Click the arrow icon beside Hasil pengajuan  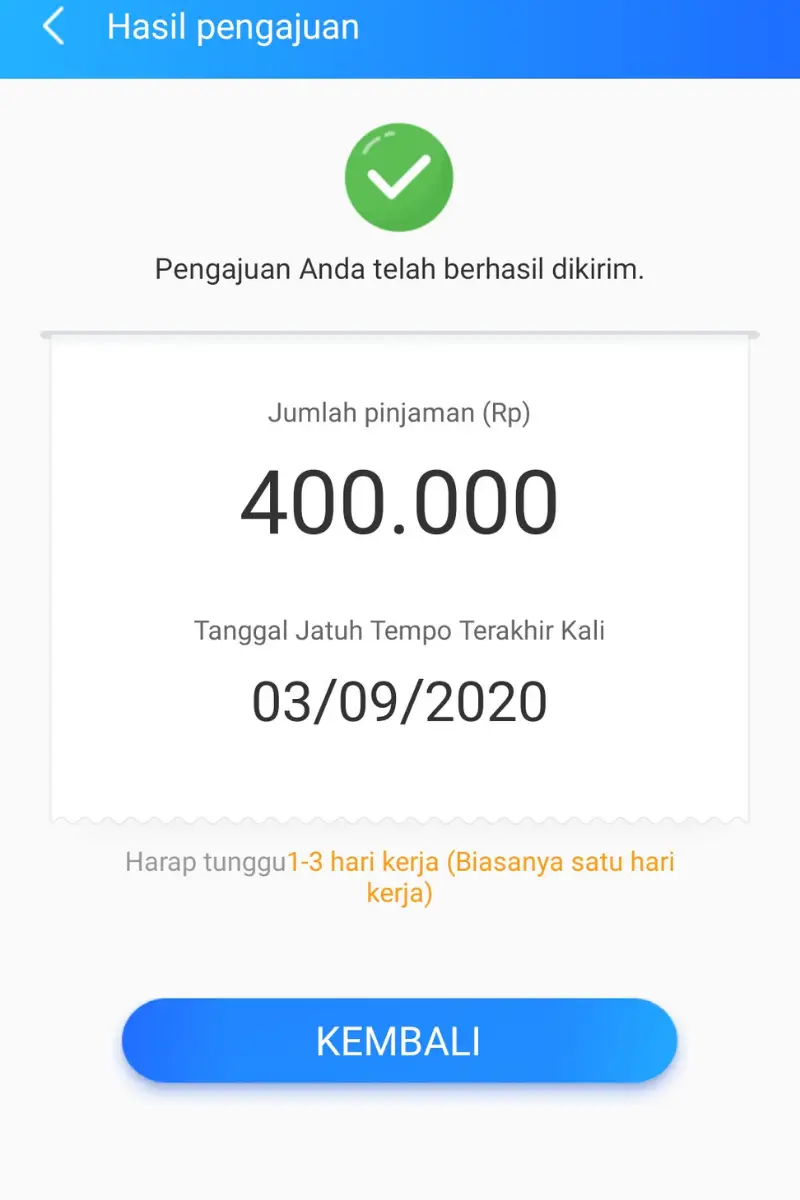pos(52,27)
